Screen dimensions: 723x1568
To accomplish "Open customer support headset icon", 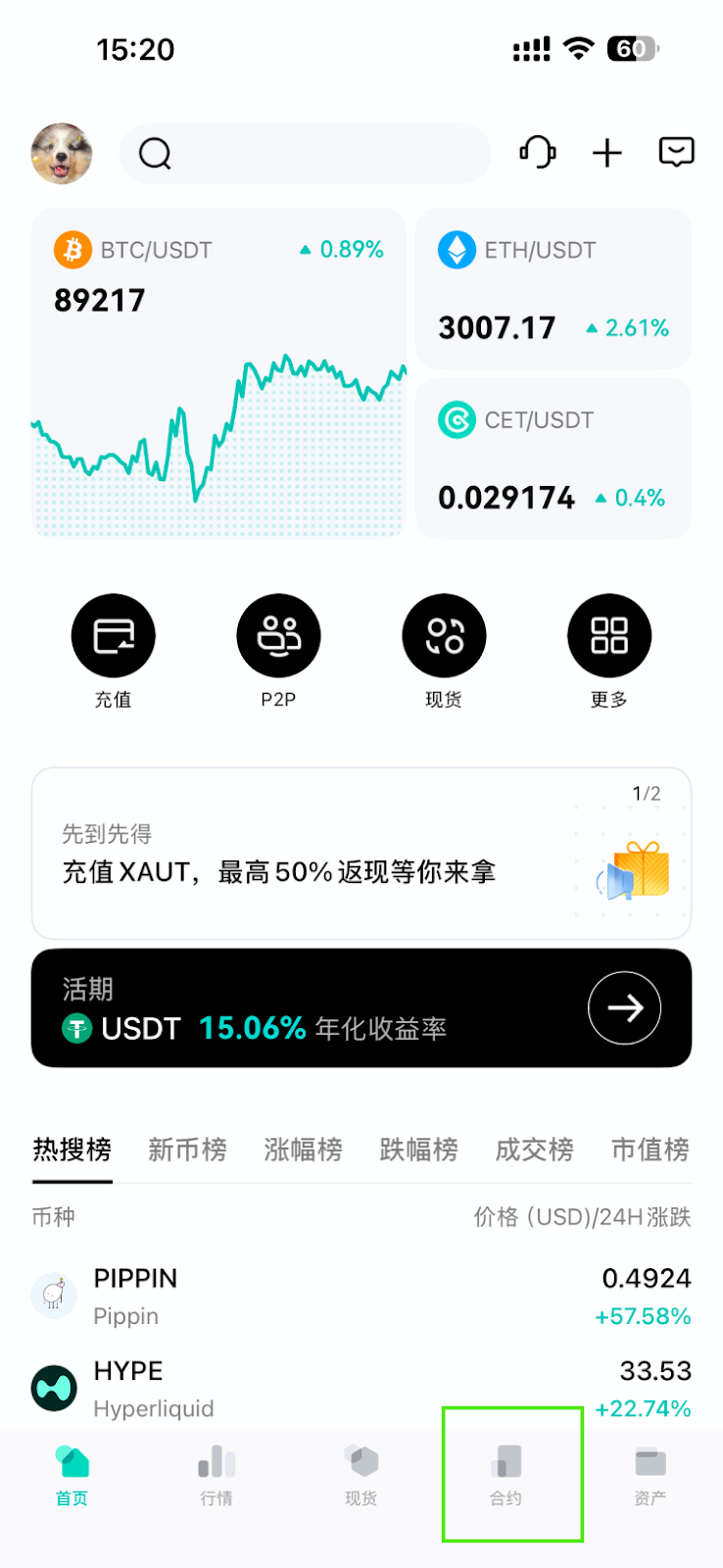I will pos(537,152).
